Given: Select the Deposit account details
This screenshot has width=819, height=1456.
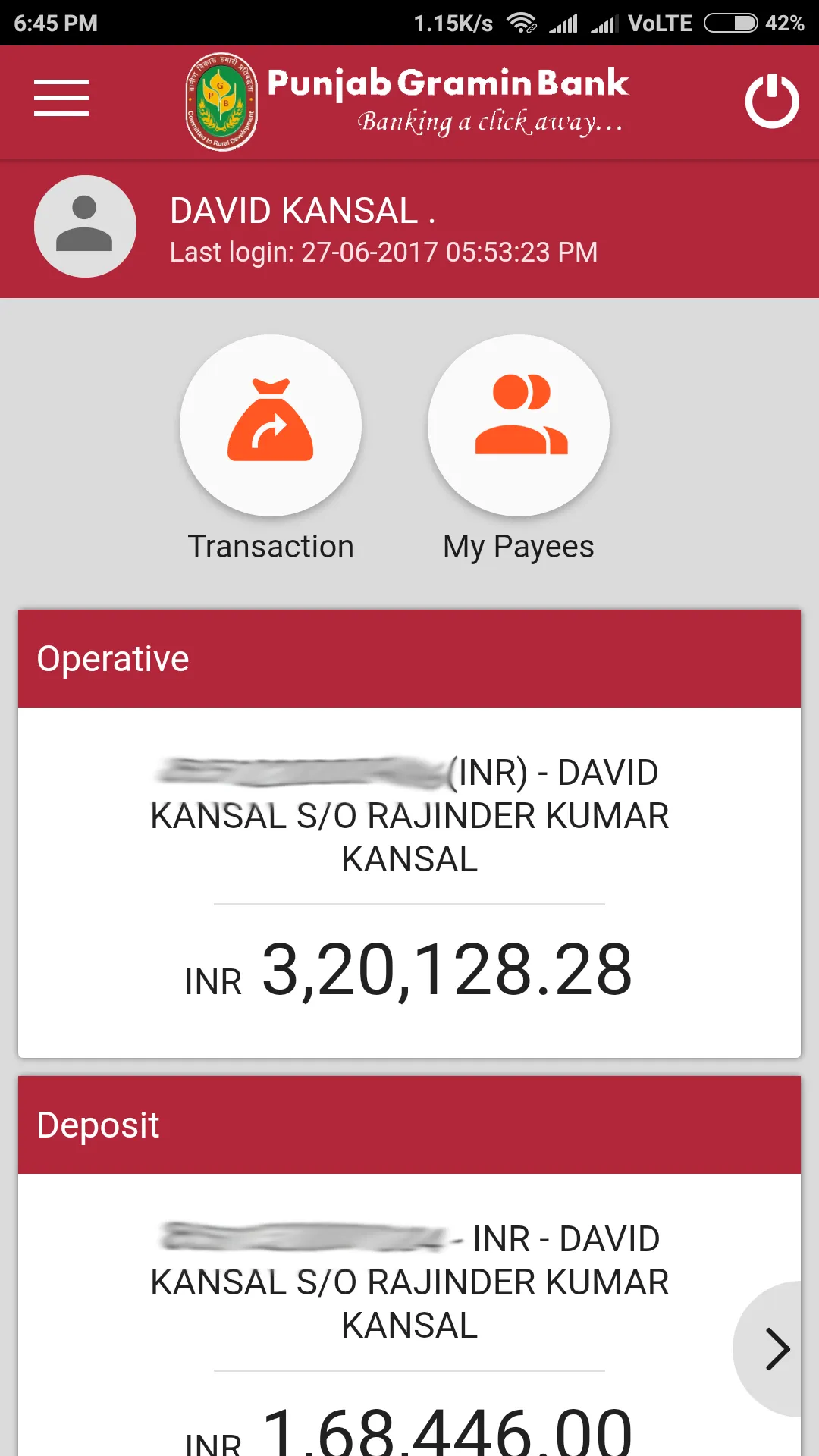Looking at the screenshot, I should coord(409,1282).
